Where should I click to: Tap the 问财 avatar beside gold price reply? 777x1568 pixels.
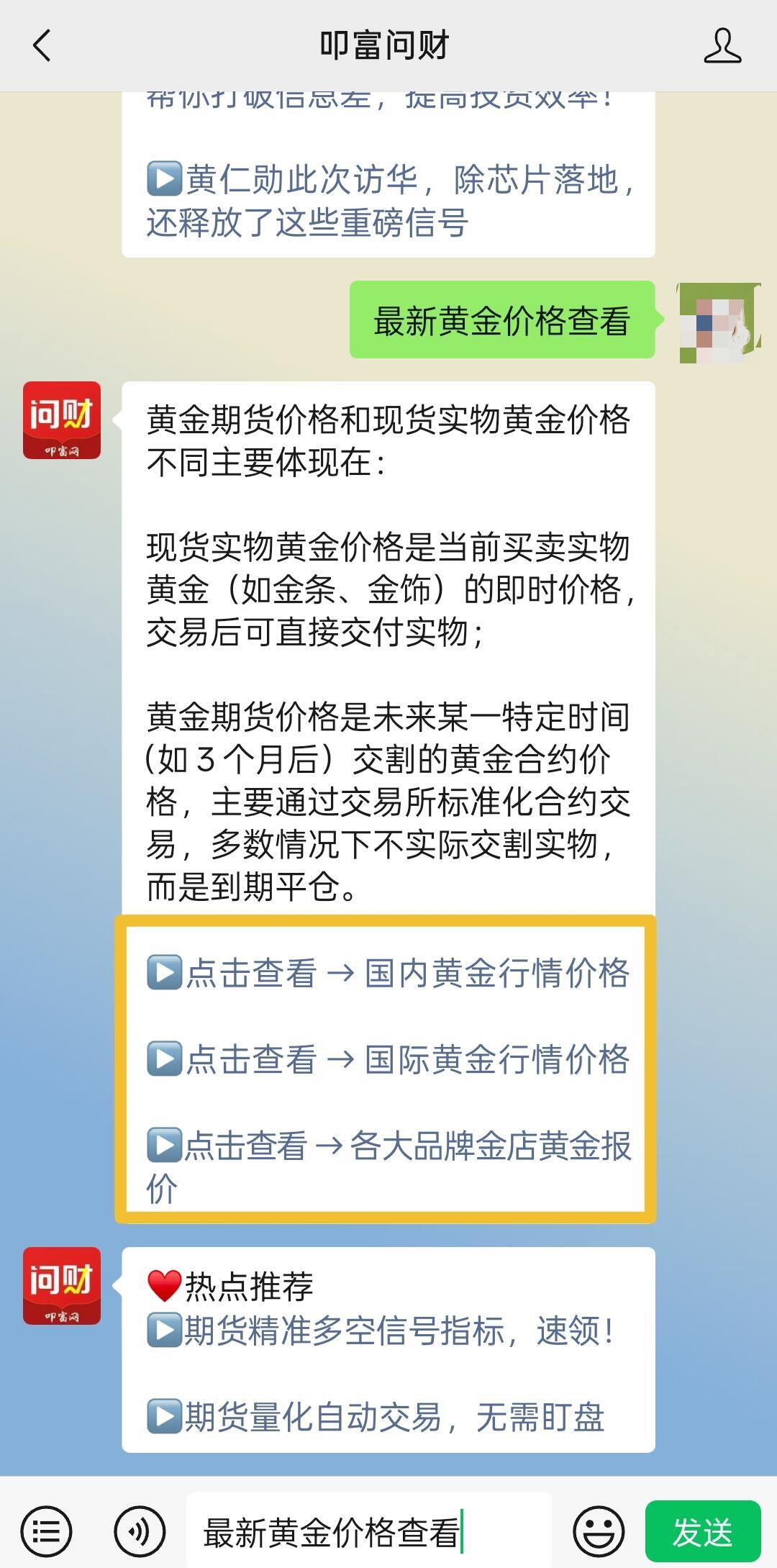62,420
